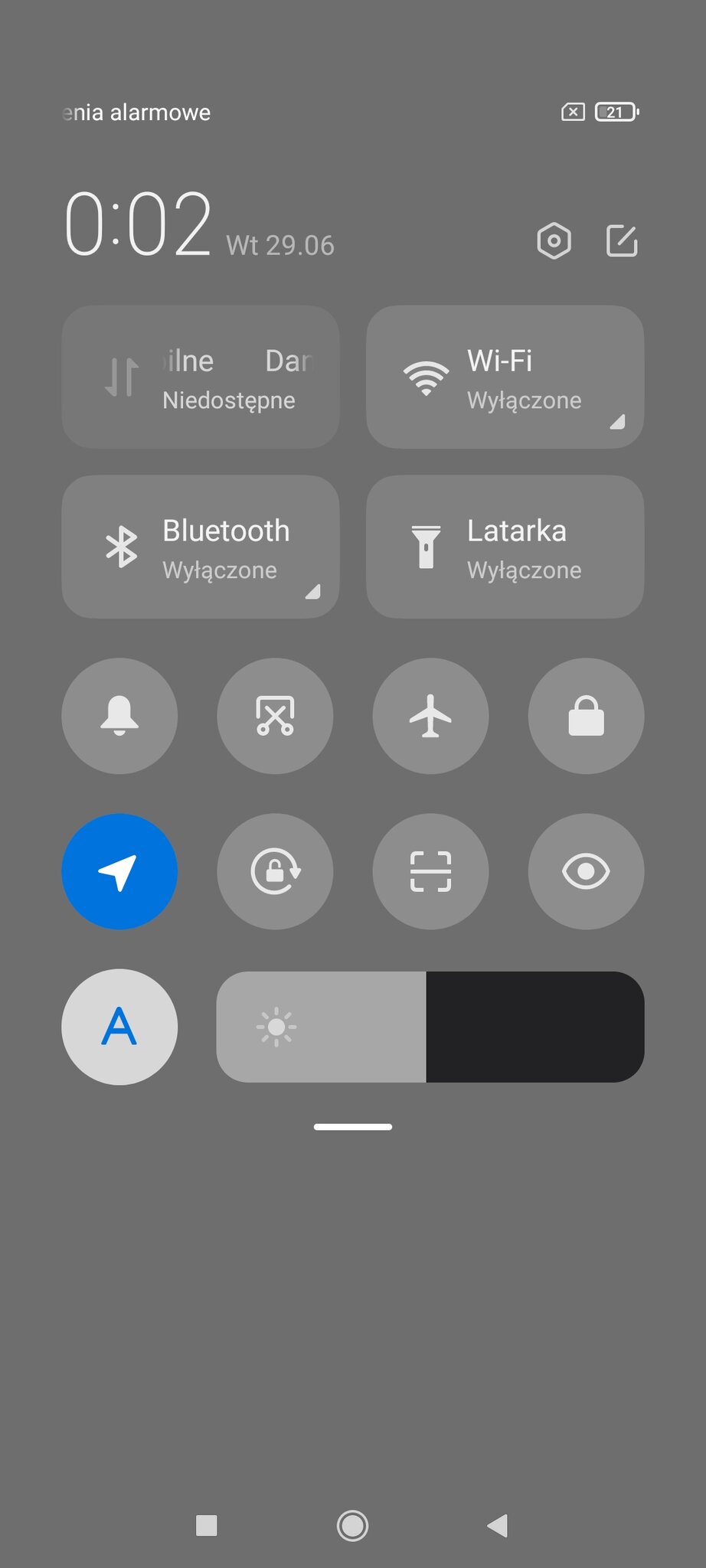
Task: Disable the location toggle
Action: point(119,871)
